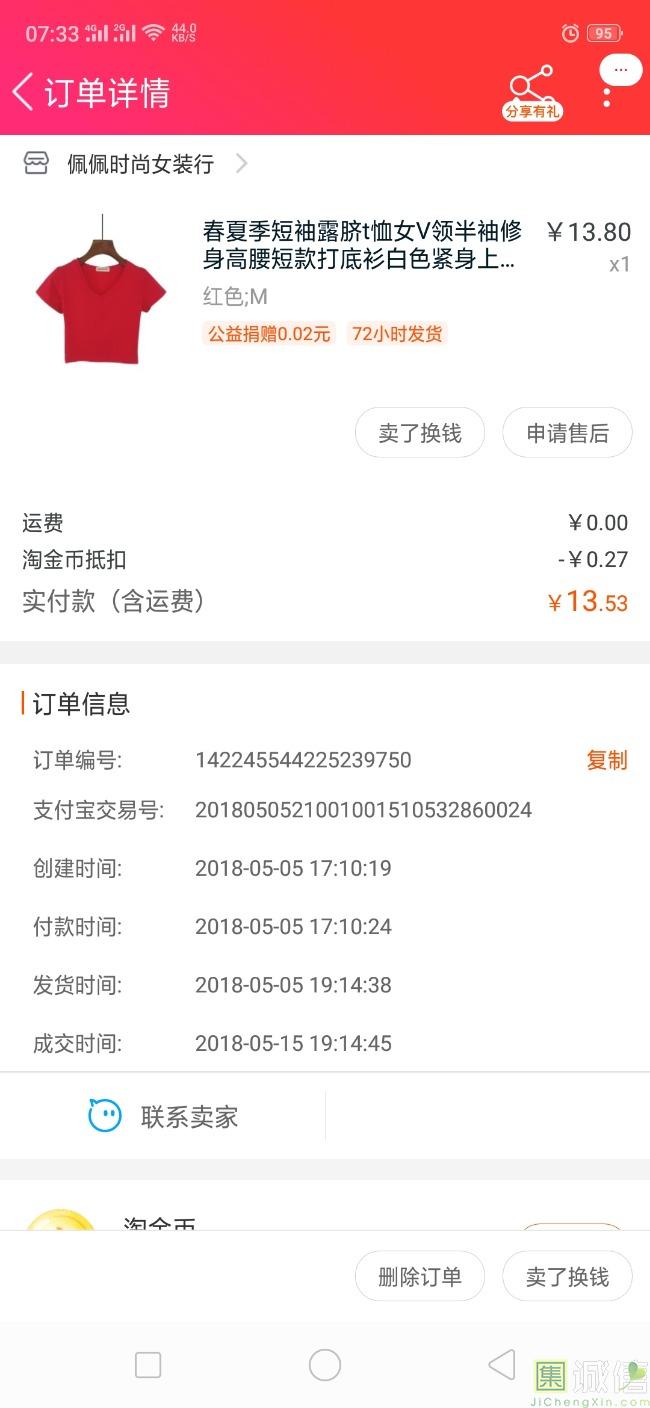Go to the system home screen
This screenshot has height=1408, width=650.
point(325,1365)
